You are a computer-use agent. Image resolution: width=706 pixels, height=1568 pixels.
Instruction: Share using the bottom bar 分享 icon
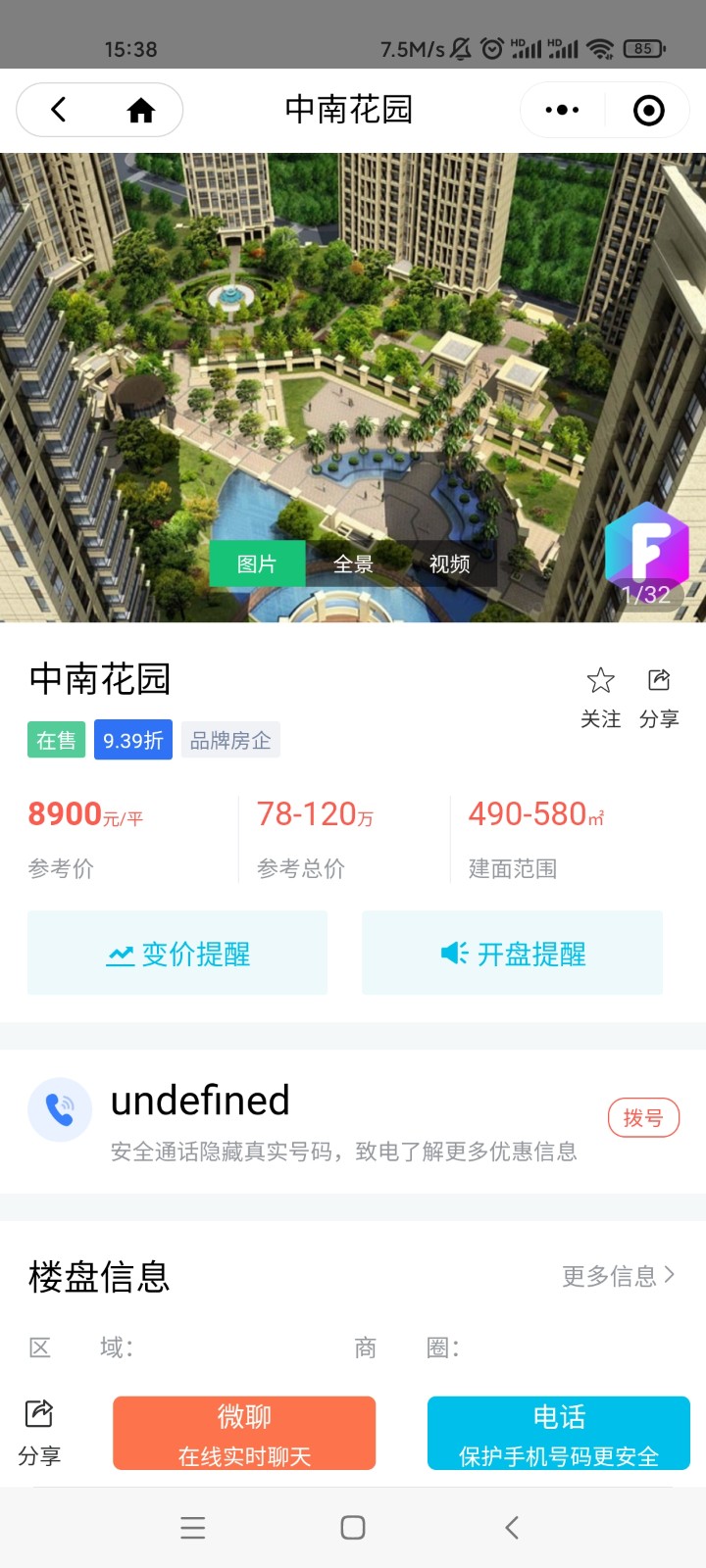click(39, 1431)
